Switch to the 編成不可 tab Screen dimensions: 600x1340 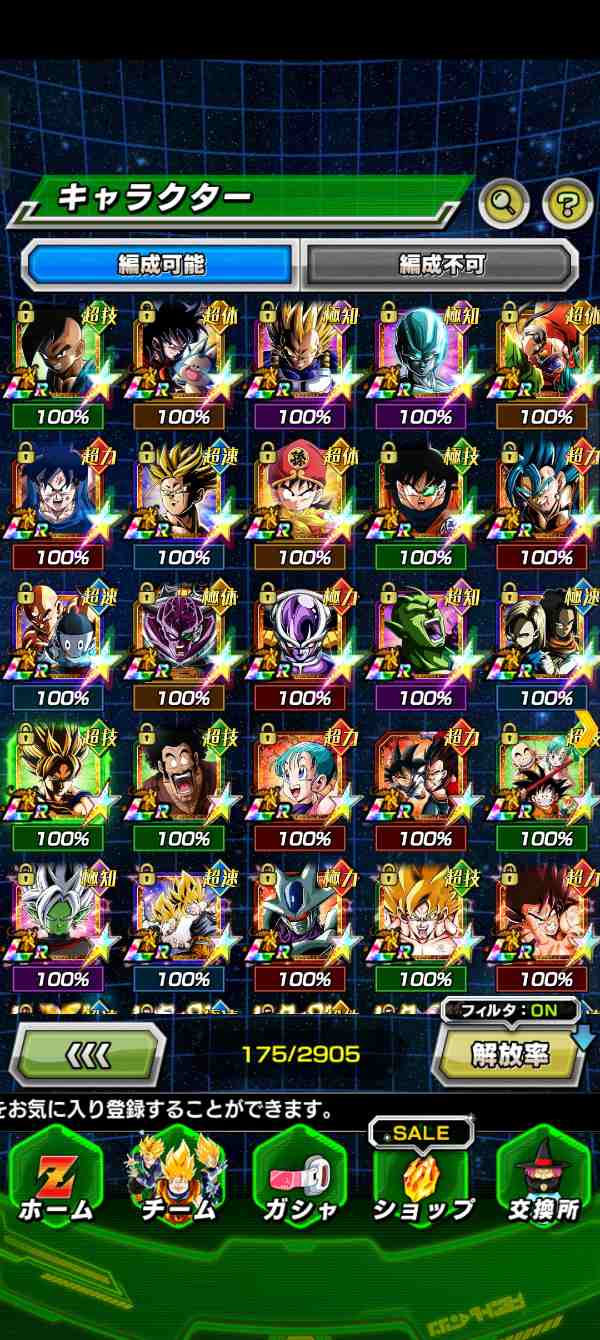click(x=441, y=264)
